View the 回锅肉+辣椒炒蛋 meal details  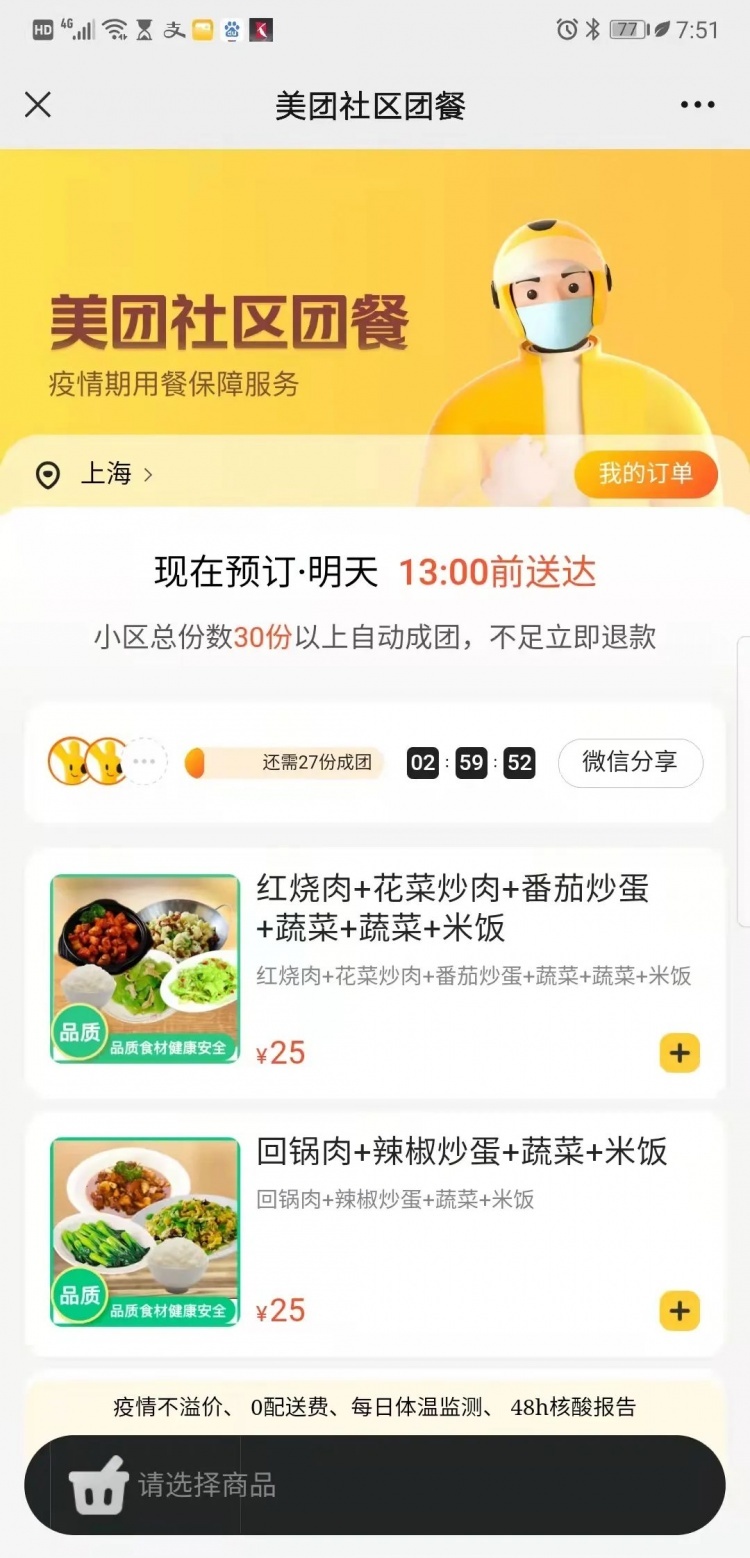[461, 1152]
